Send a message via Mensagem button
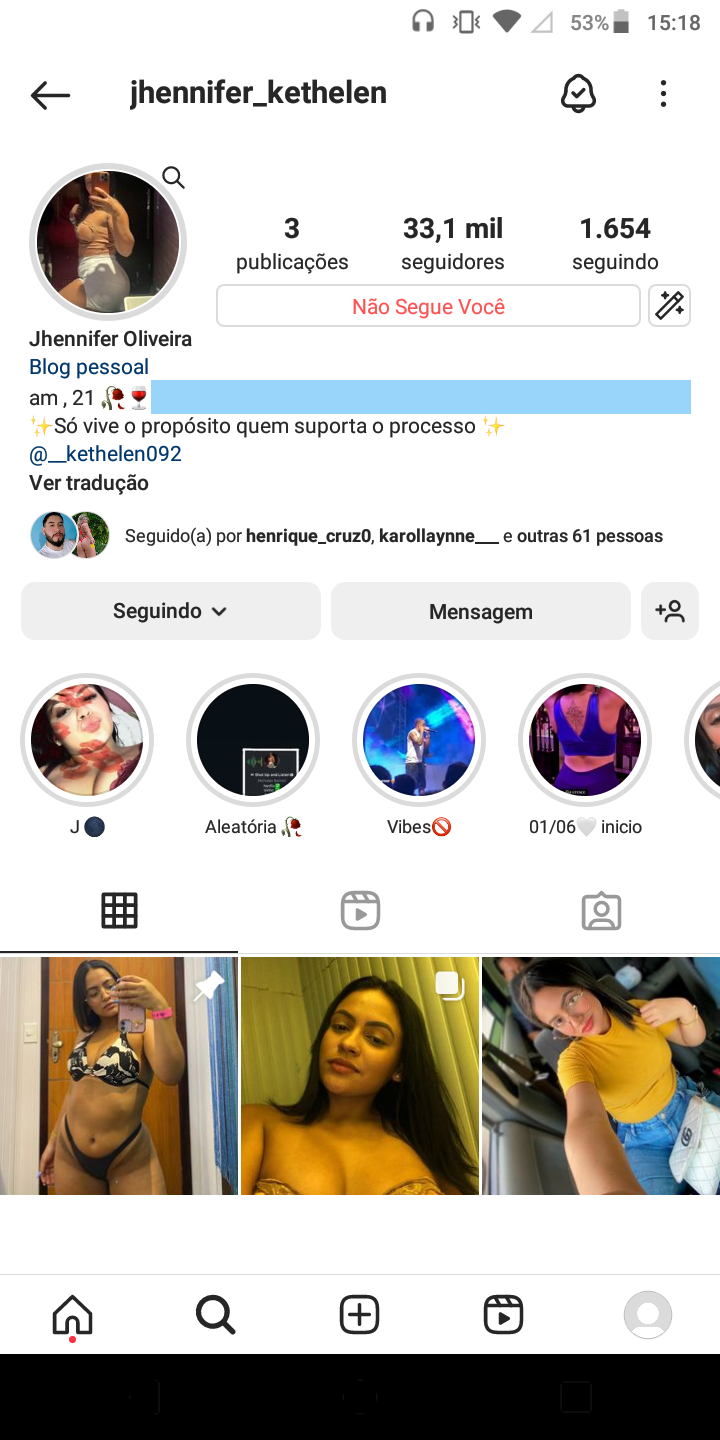 (480, 611)
